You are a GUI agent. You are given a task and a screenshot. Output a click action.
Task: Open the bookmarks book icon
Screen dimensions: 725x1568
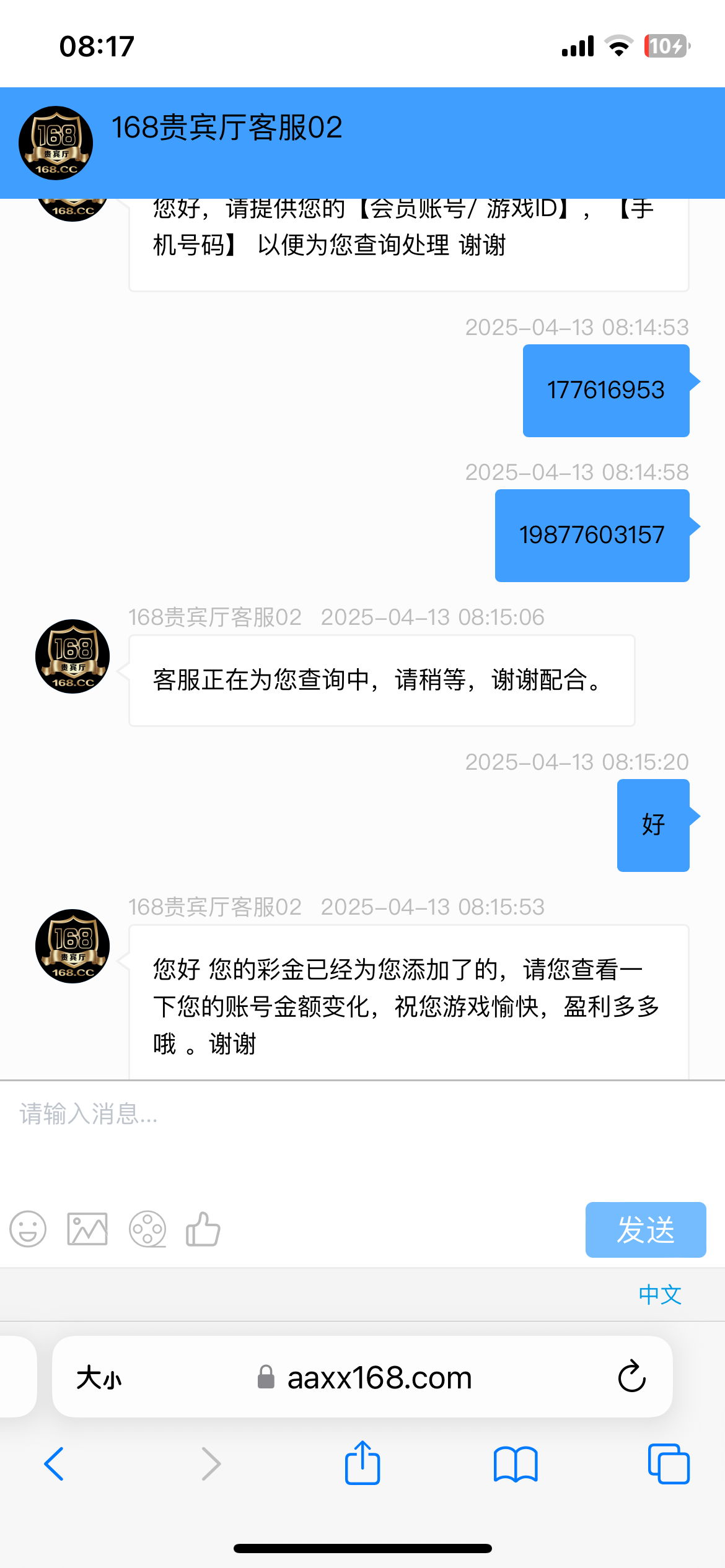pyautogui.click(x=516, y=1465)
